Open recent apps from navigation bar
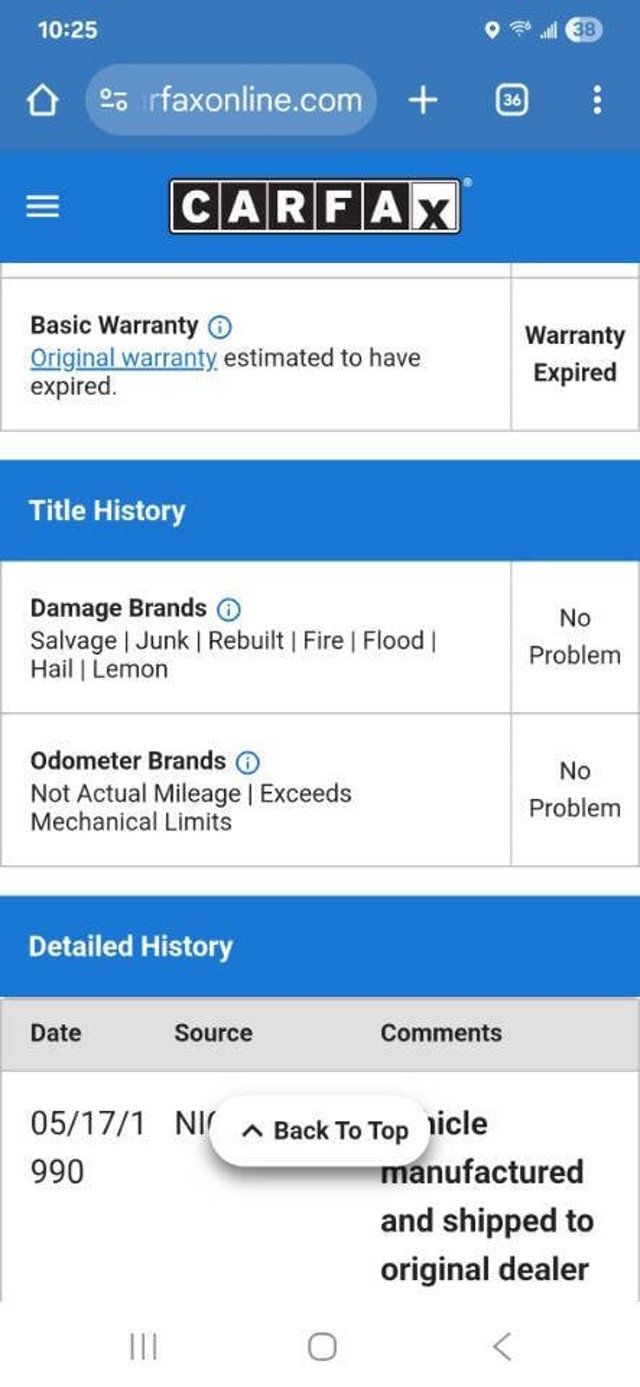 [143, 1346]
